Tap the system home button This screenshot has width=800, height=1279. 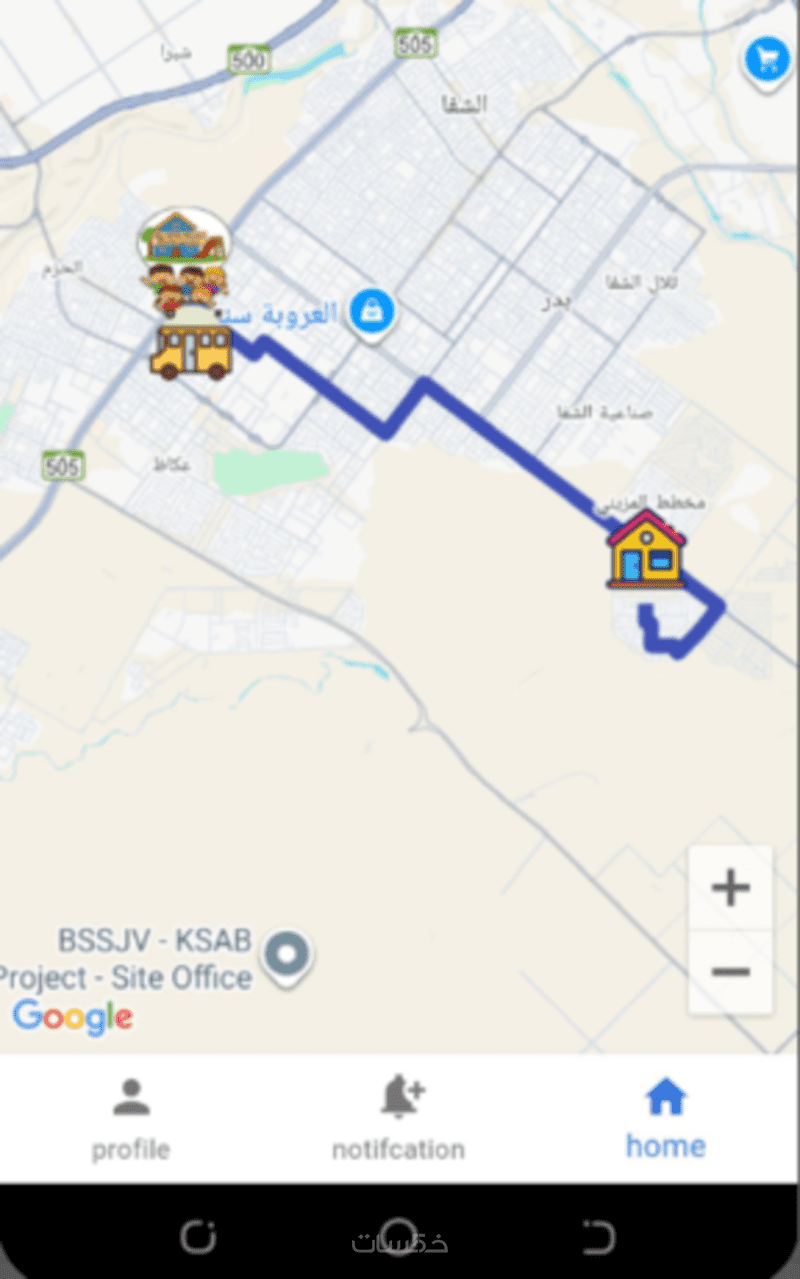point(400,1237)
